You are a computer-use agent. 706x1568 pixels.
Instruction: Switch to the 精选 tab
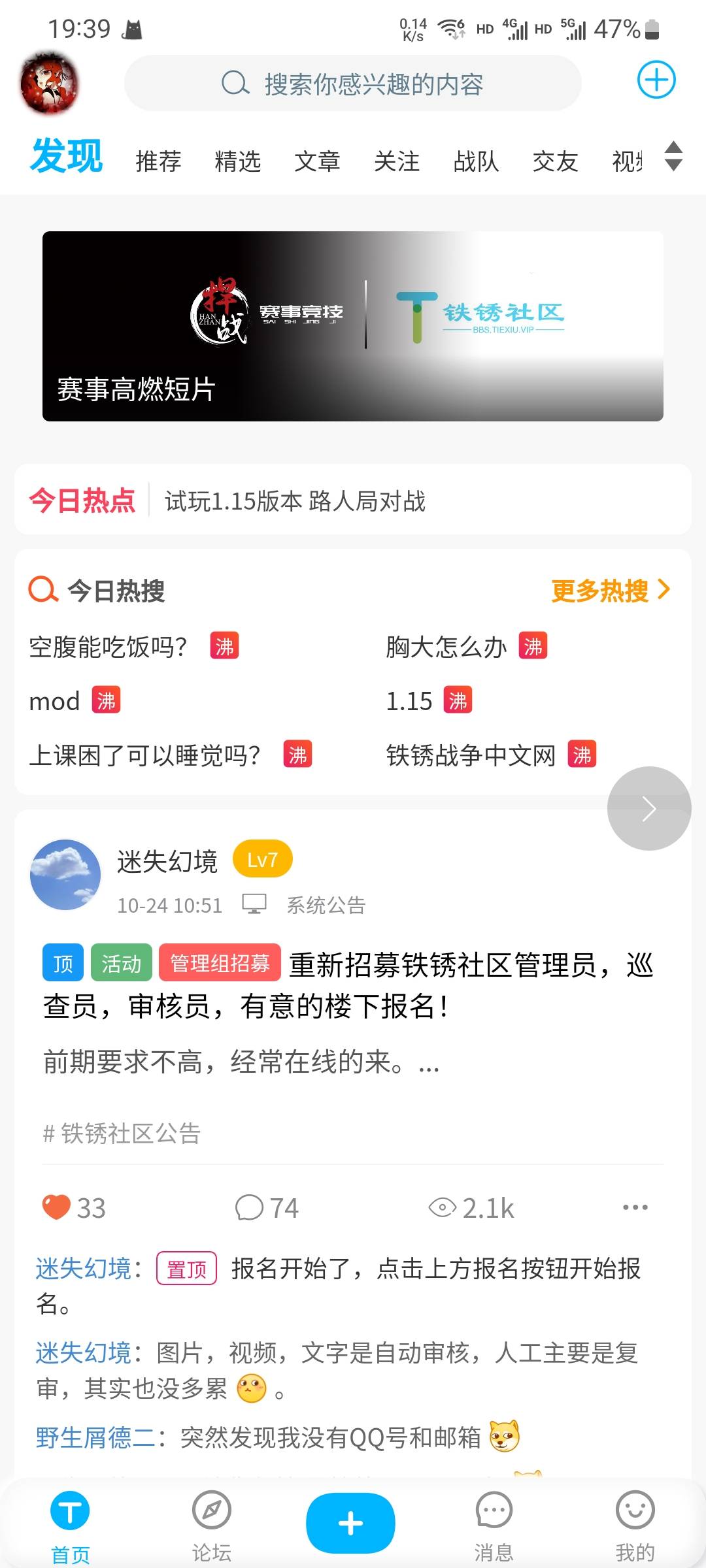tap(238, 161)
